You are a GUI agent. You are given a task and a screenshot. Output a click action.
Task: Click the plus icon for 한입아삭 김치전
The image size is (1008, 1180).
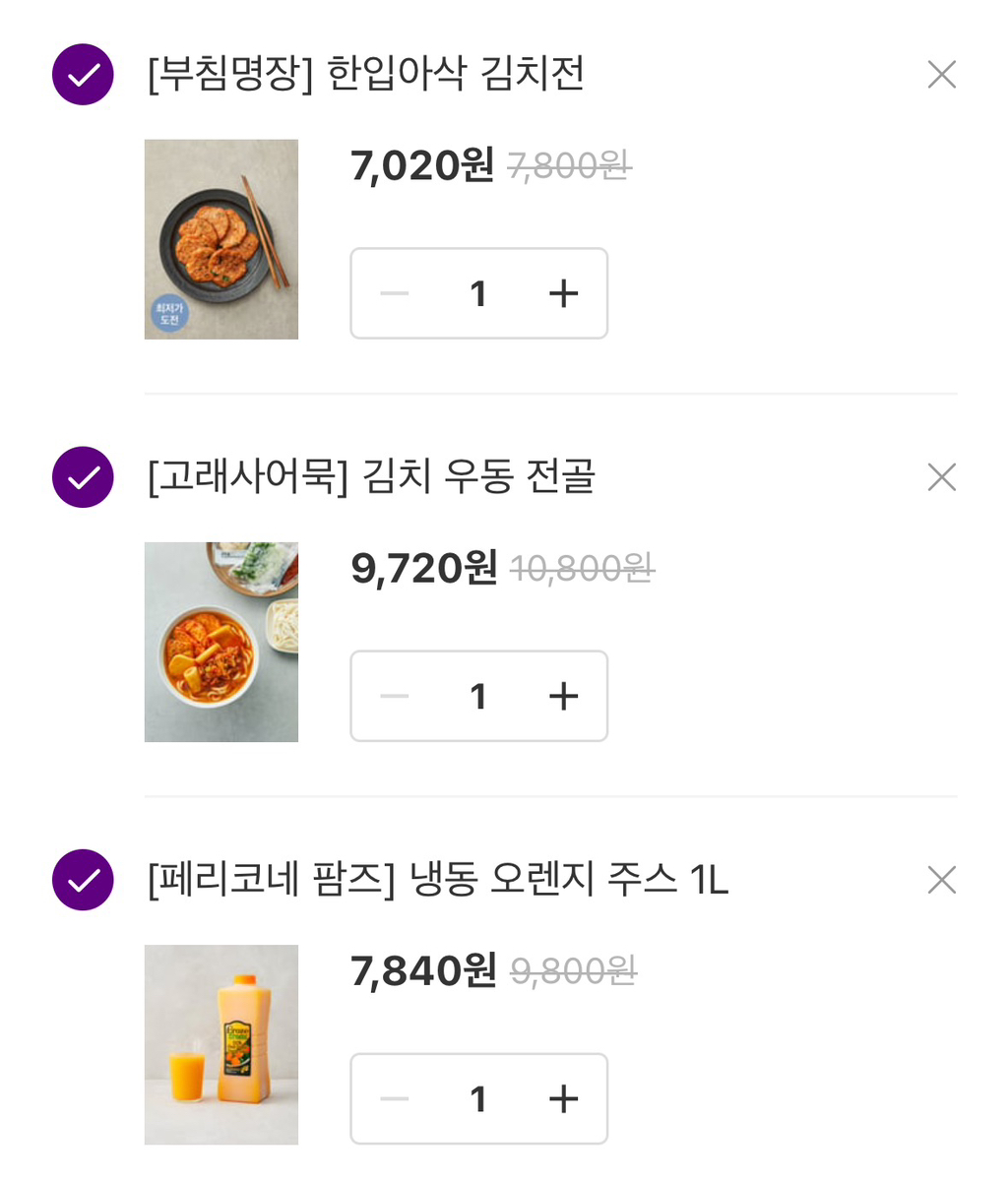point(562,292)
